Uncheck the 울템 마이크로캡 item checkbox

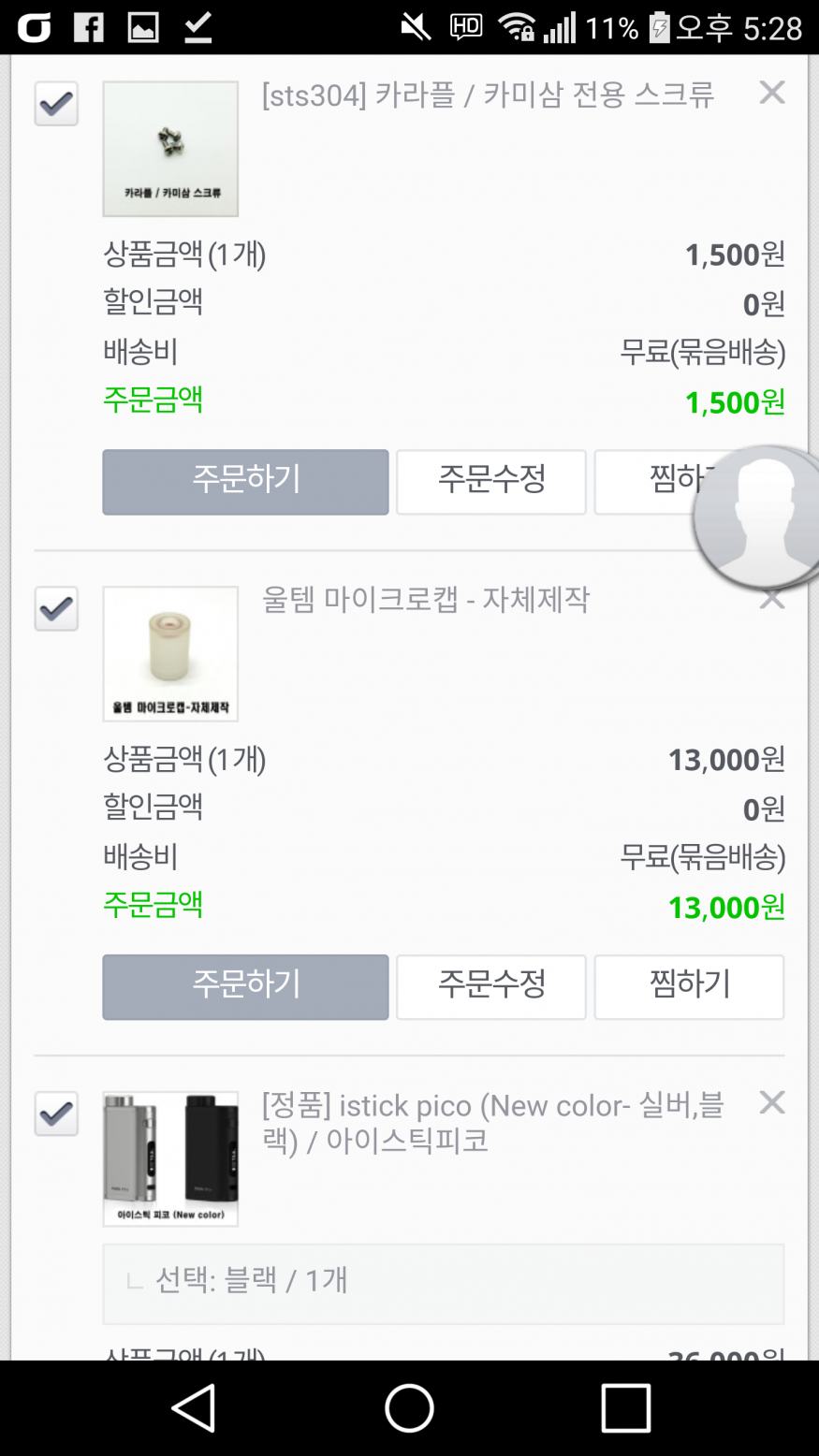point(56,609)
